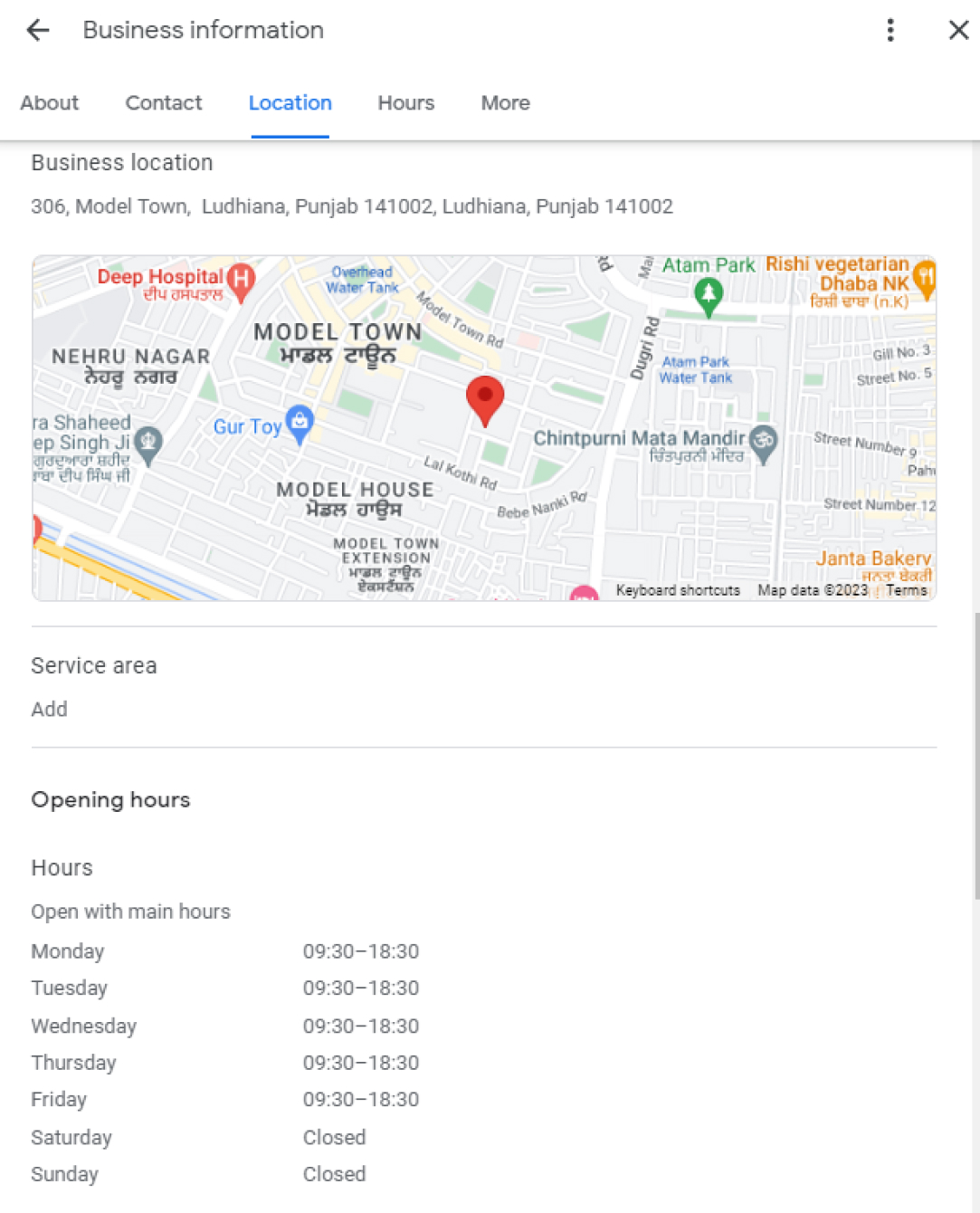Viewport: 980px width, 1213px height.
Task: View the map Terms link
Action: click(906, 590)
